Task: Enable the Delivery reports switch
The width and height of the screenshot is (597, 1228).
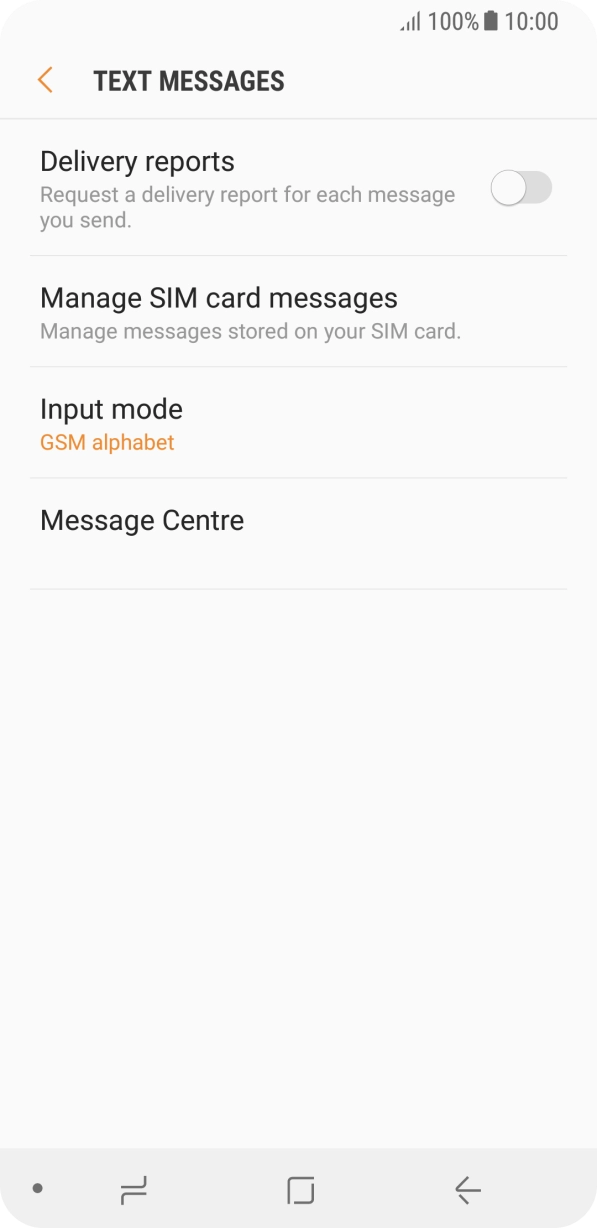Action: 521,188
